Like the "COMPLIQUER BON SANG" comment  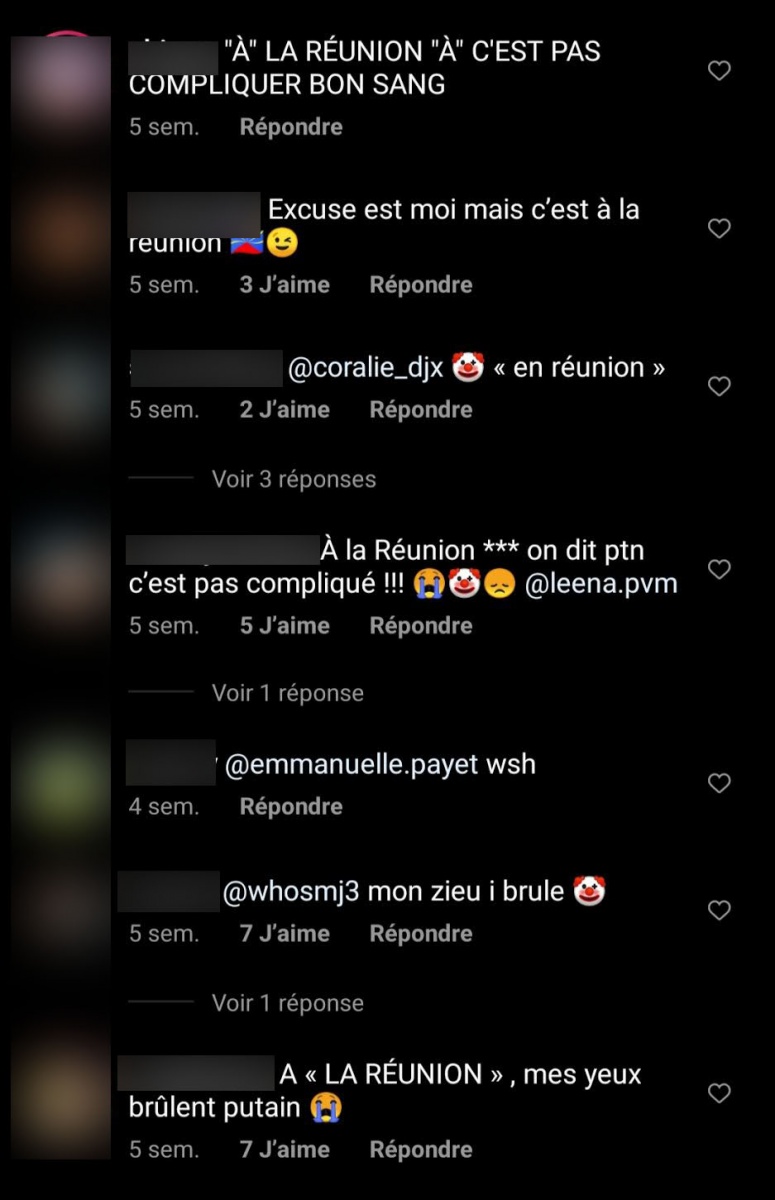coord(719,71)
